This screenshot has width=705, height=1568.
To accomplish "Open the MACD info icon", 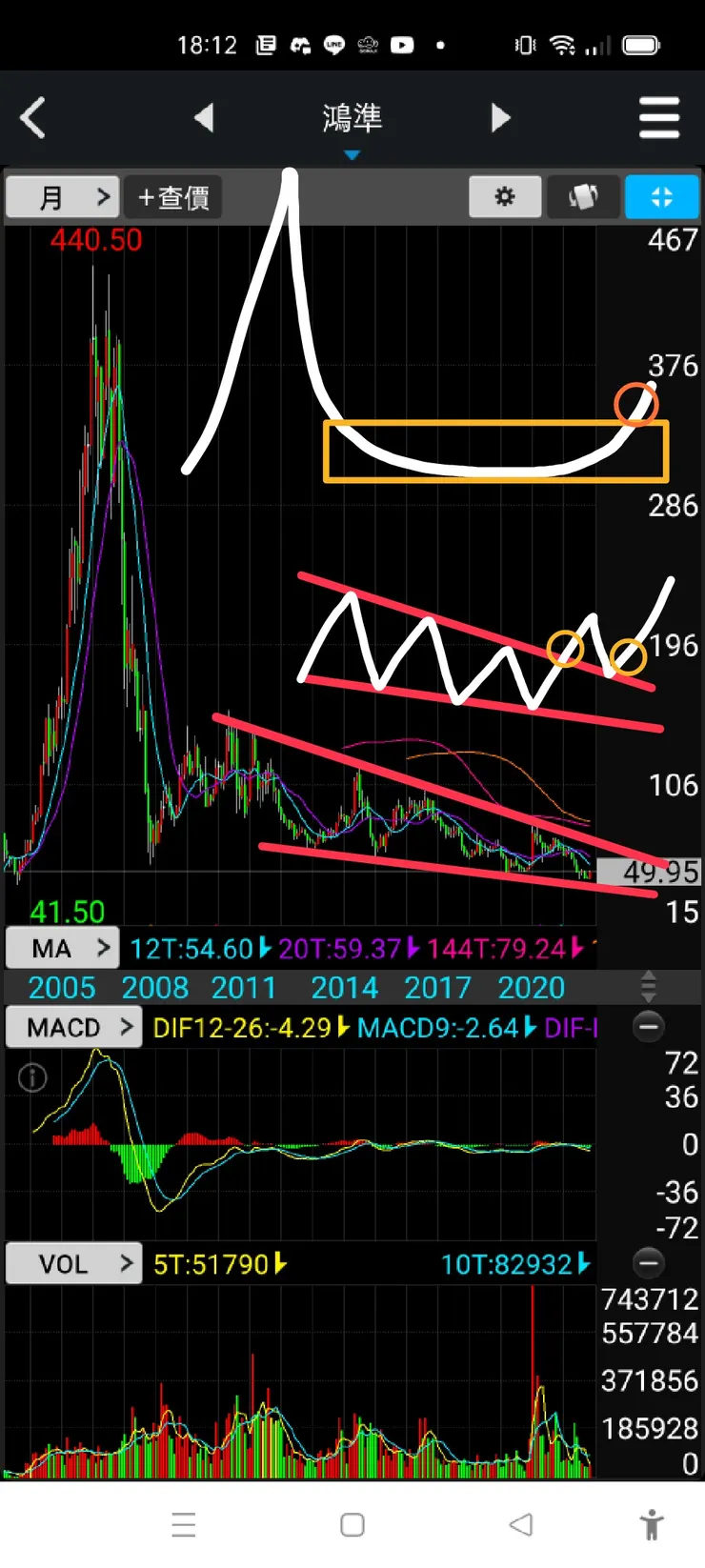I will coord(32,1077).
